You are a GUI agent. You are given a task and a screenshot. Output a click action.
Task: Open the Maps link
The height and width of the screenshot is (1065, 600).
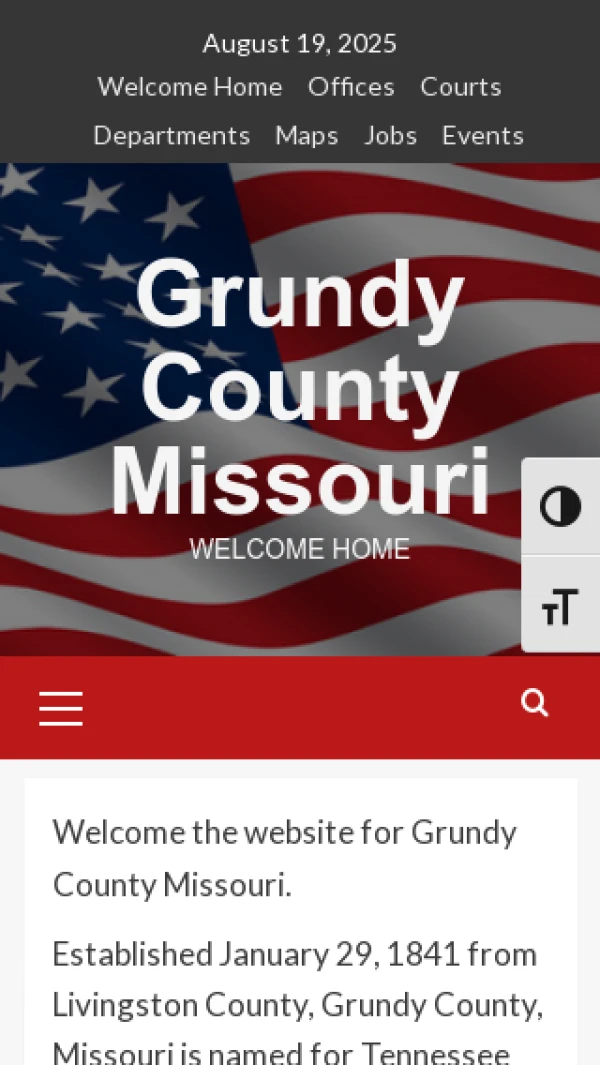click(307, 135)
